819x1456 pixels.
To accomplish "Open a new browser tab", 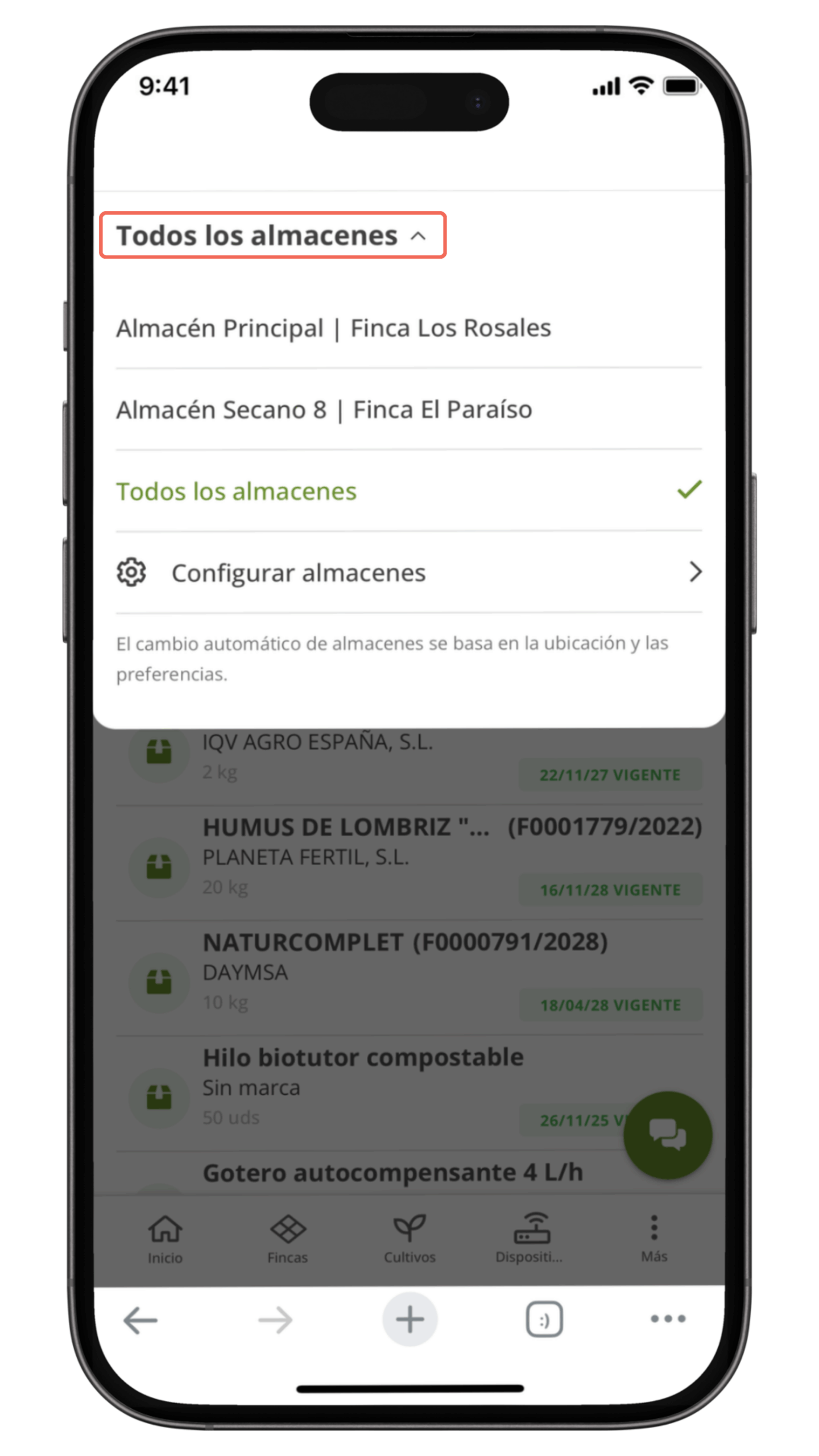I will coord(409,1319).
